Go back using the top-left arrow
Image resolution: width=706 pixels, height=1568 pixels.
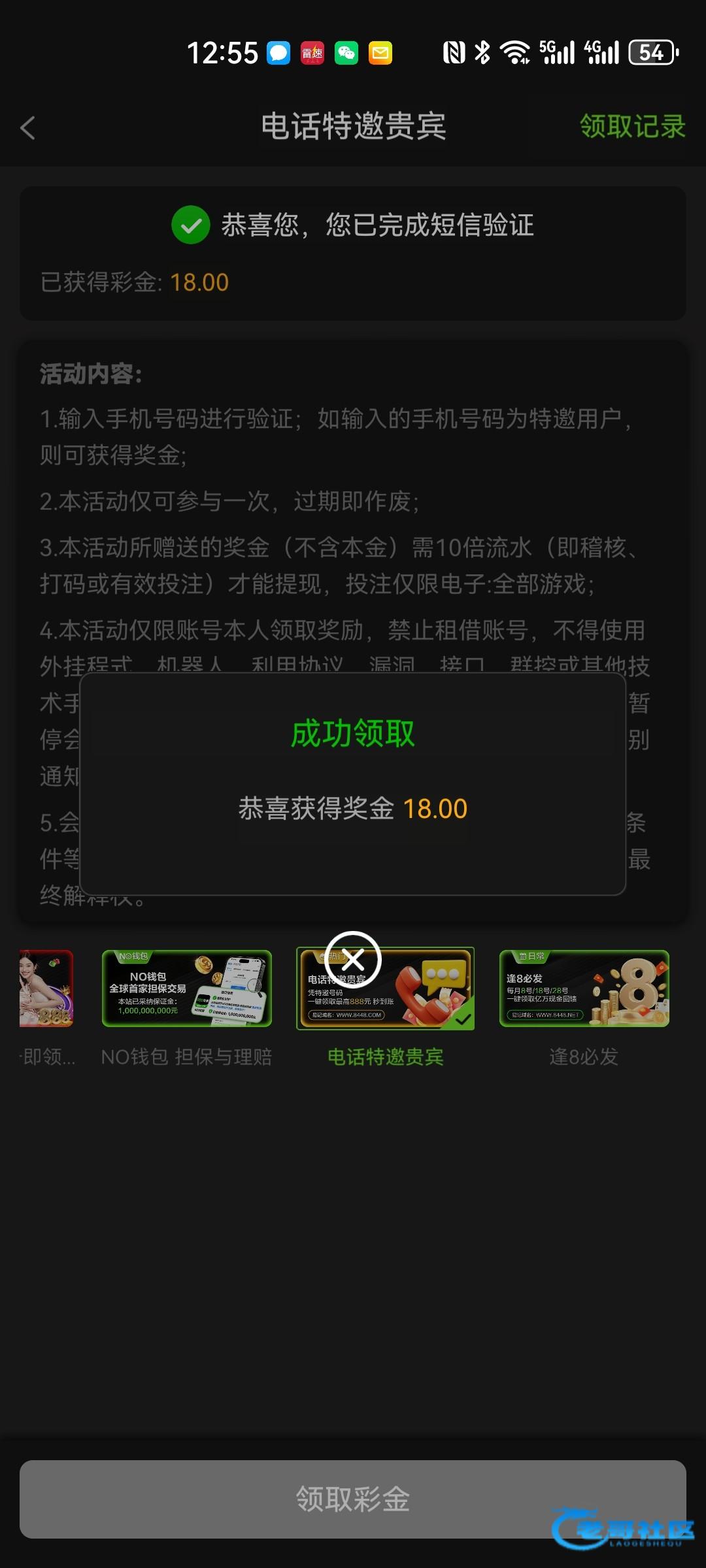27,128
